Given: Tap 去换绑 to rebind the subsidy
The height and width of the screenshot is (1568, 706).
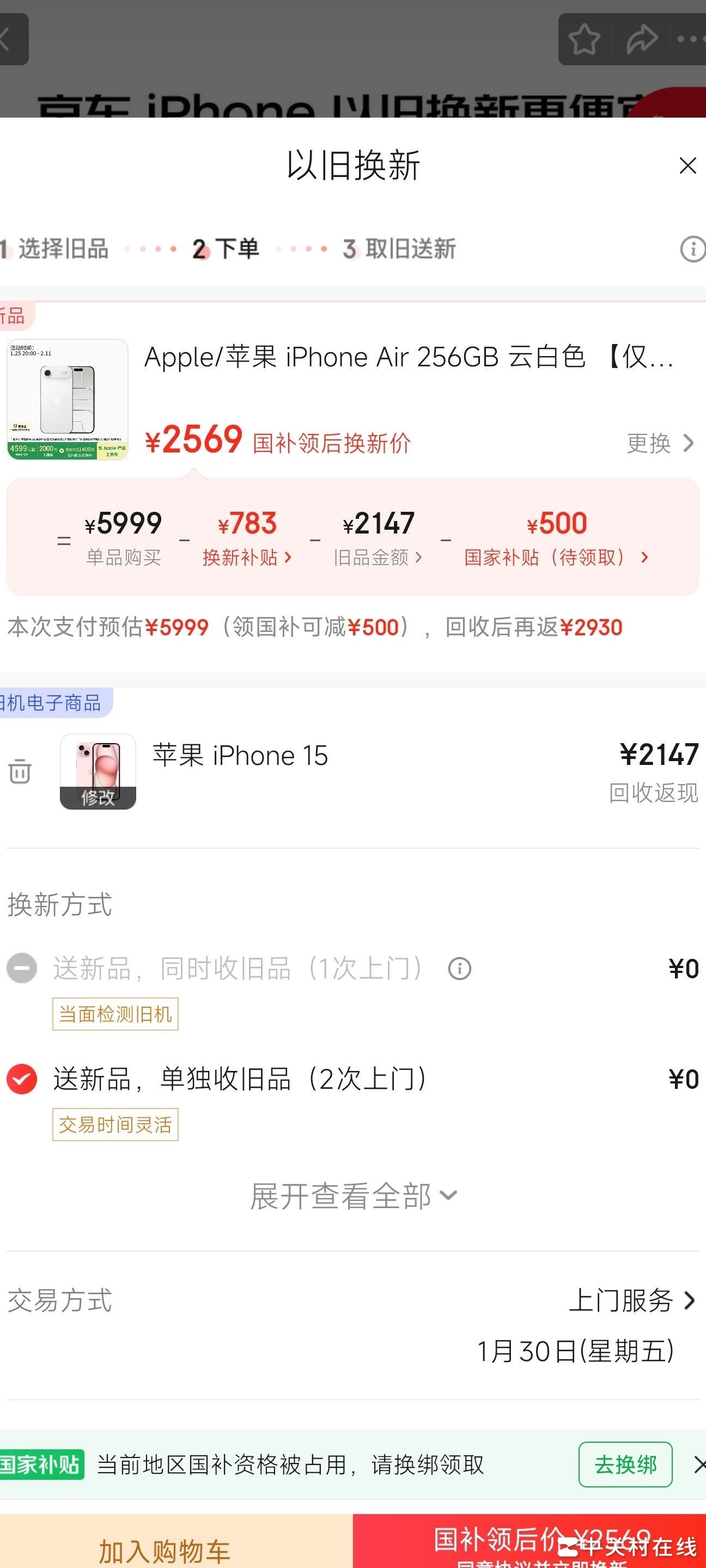Looking at the screenshot, I should (x=625, y=1465).
